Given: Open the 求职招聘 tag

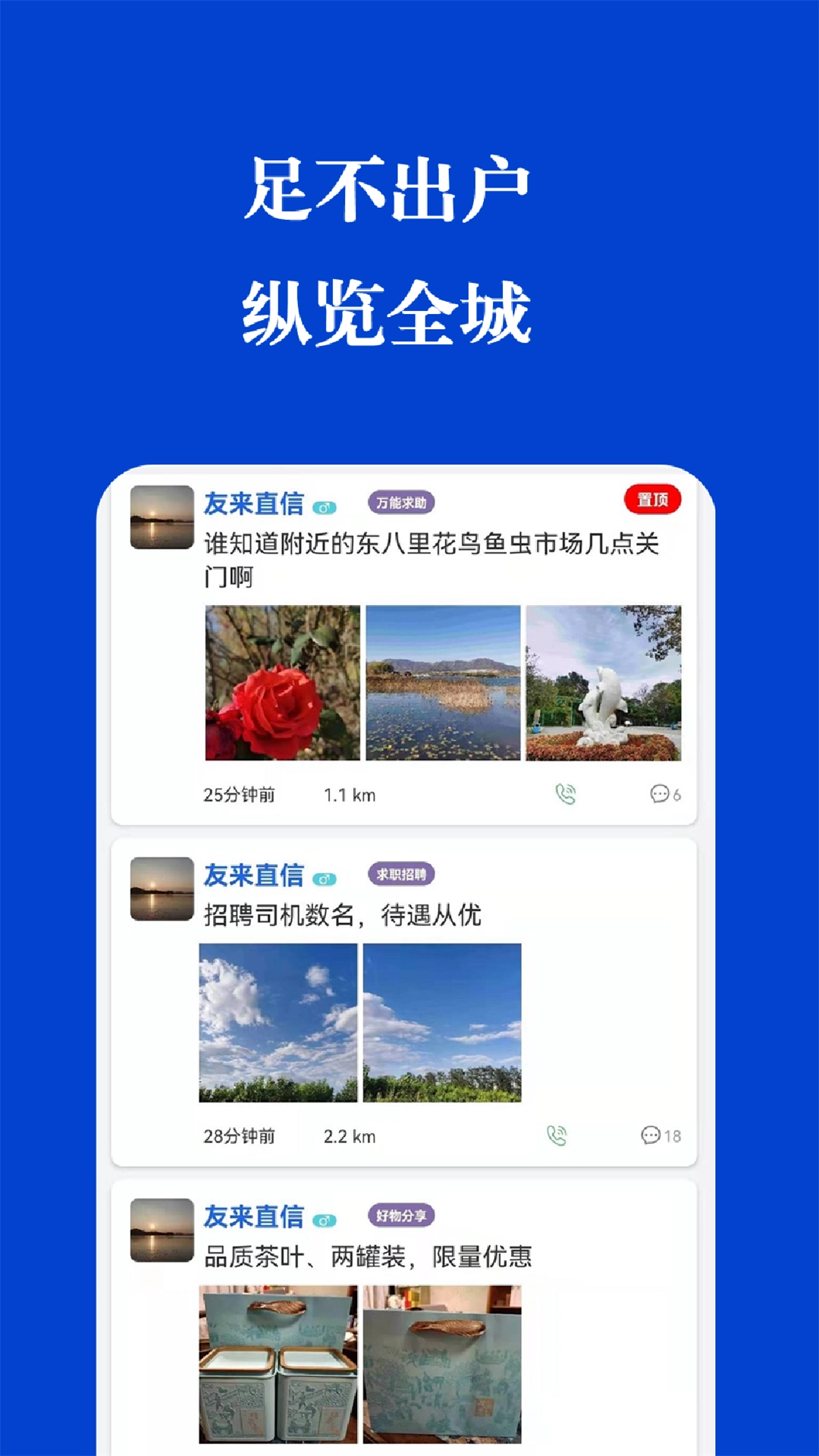Looking at the screenshot, I should tap(400, 874).
